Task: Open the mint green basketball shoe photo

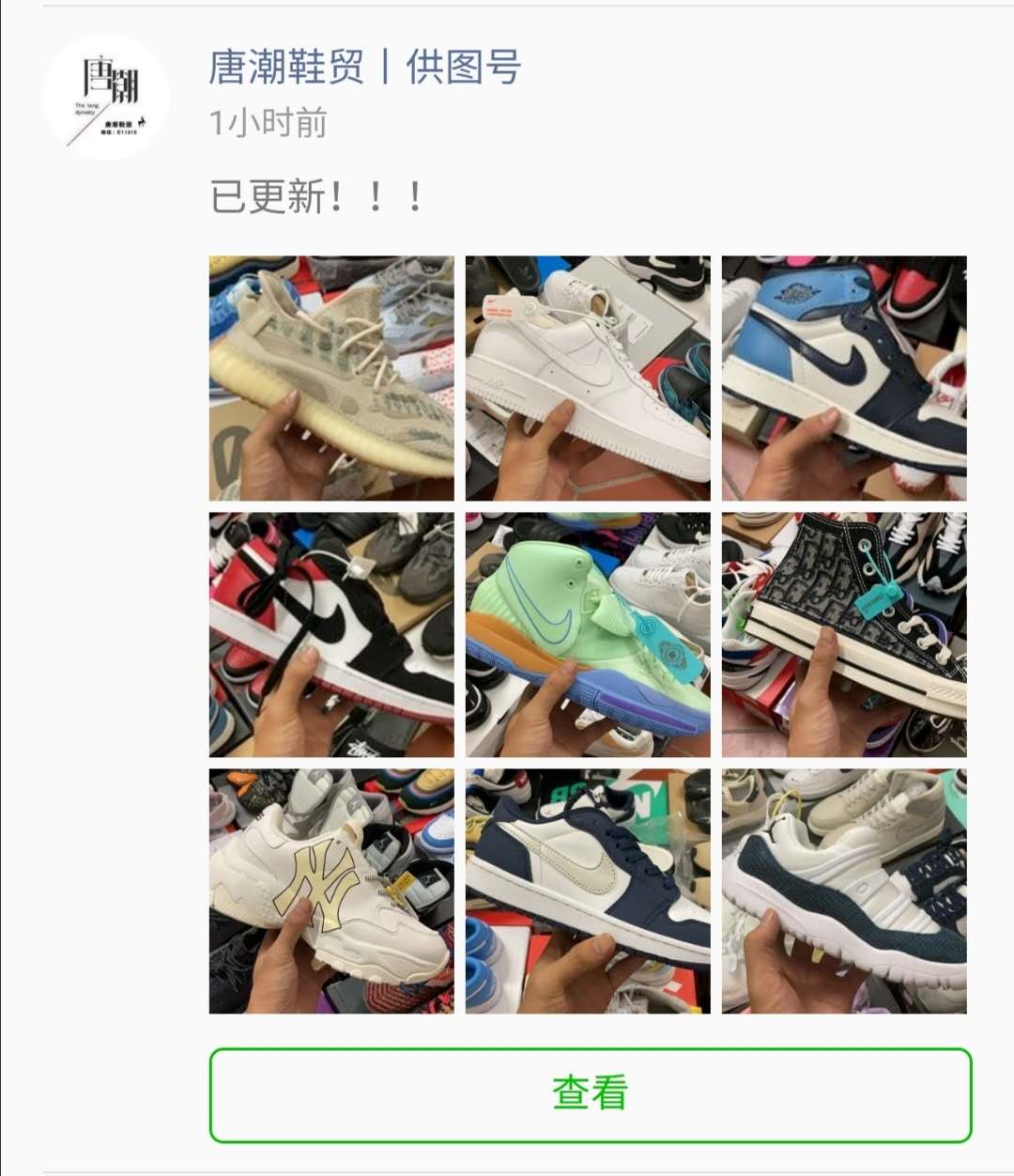Action: pyautogui.click(x=588, y=635)
